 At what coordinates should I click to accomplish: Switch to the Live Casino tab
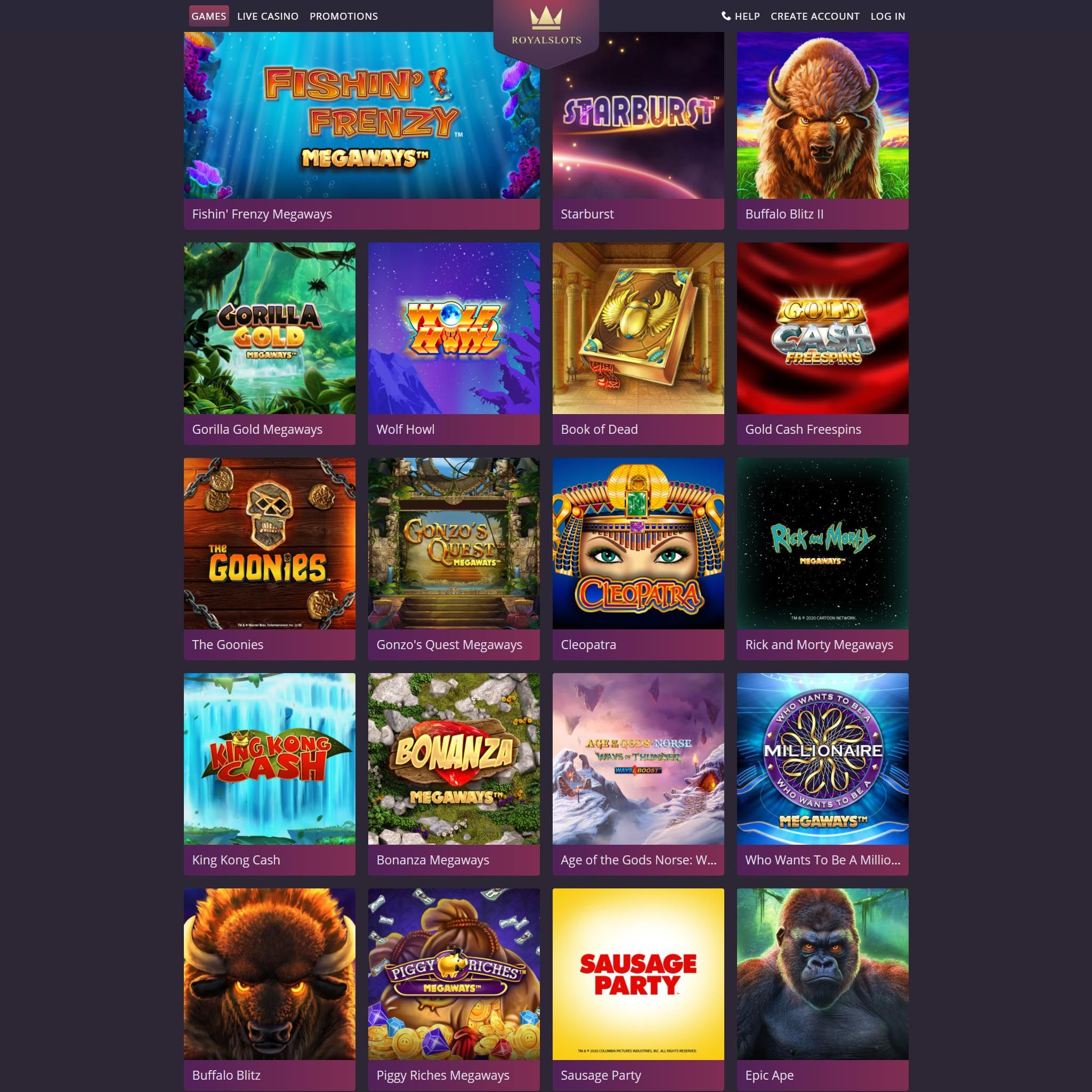pyautogui.click(x=268, y=17)
